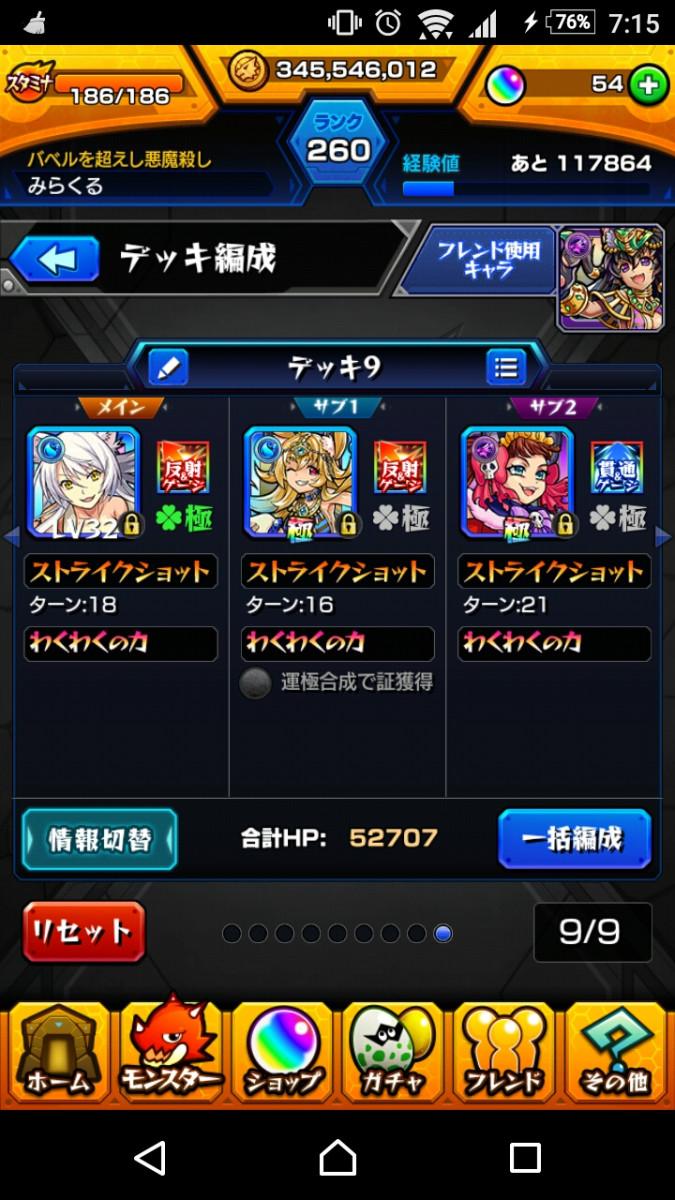
Task: Tap 情報切替 to switch displayed info
Action: [100, 839]
